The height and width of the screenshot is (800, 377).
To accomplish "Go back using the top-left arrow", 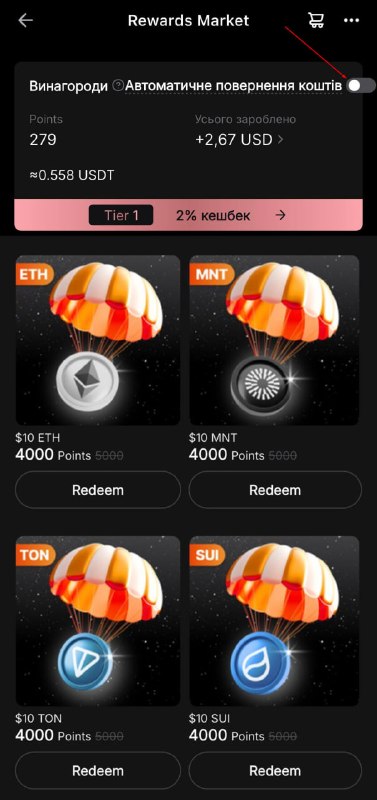I will click(x=25, y=20).
